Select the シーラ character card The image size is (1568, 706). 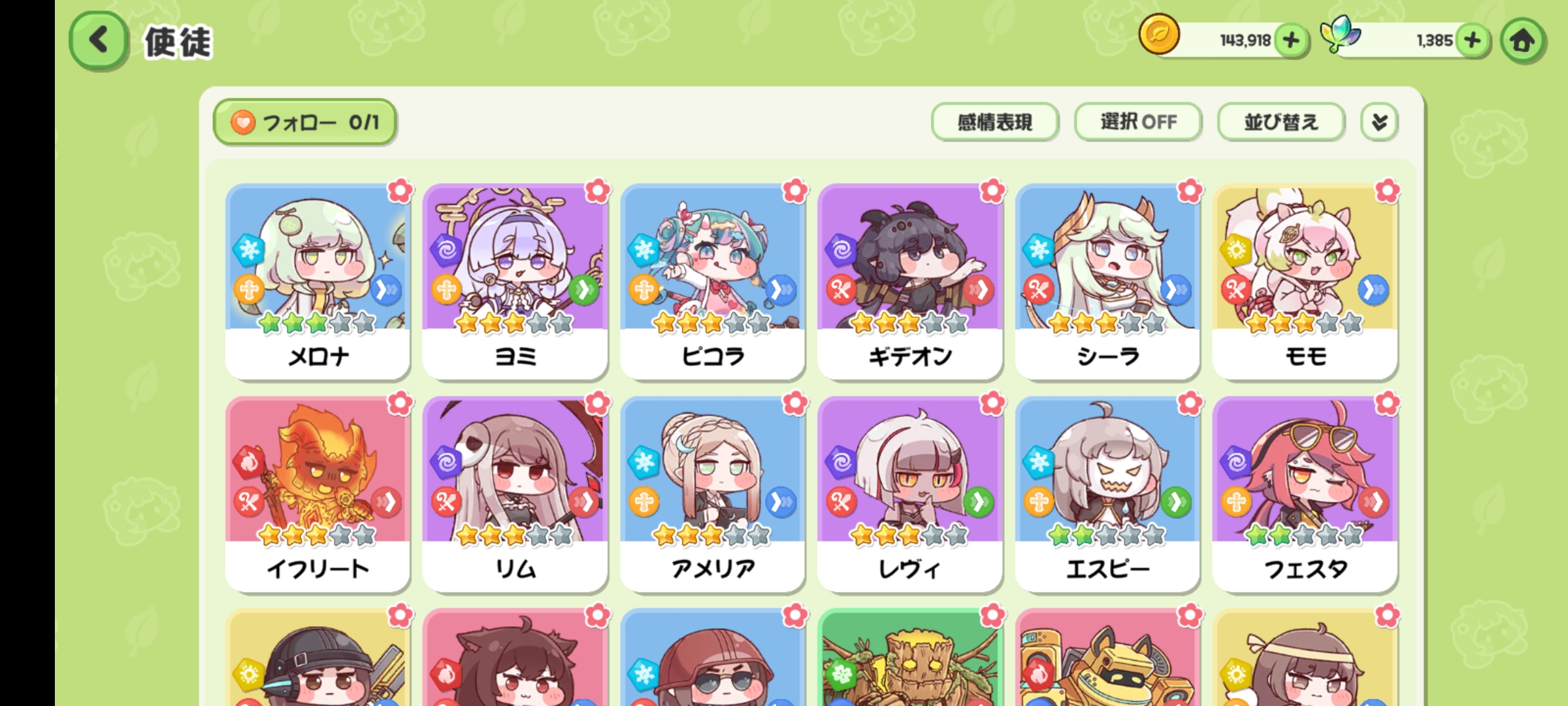click(x=1108, y=281)
